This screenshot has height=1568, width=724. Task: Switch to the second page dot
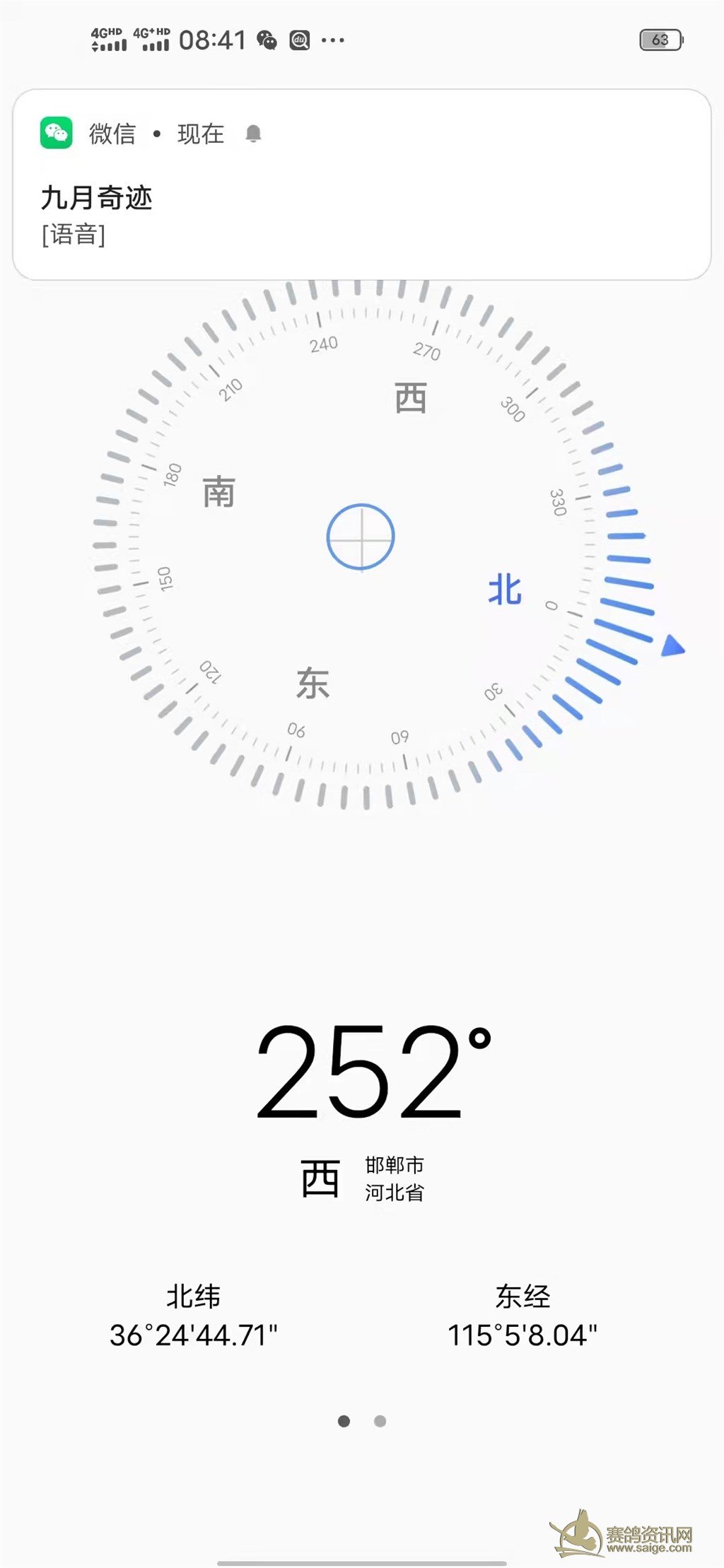(x=380, y=1421)
